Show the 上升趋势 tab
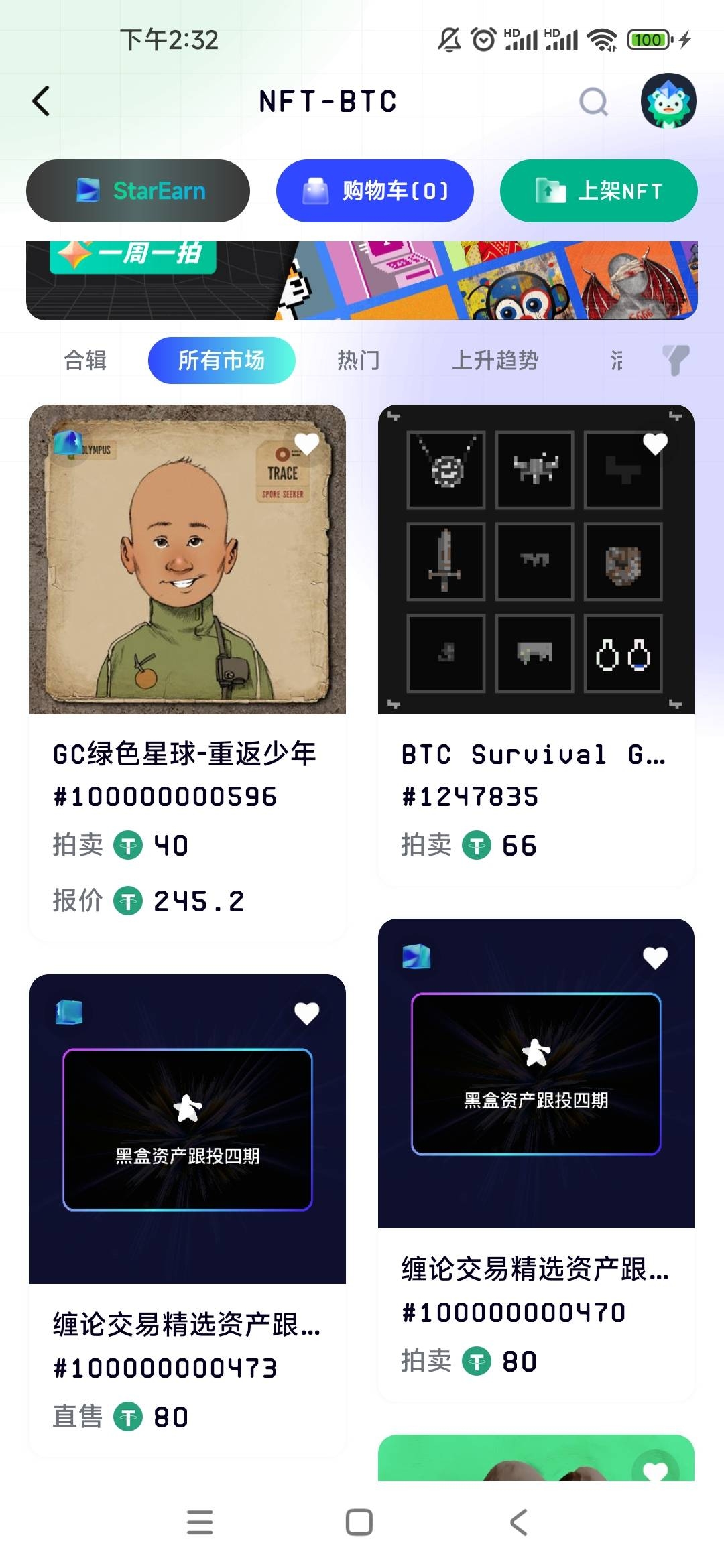This screenshot has width=724, height=1568. [495, 361]
